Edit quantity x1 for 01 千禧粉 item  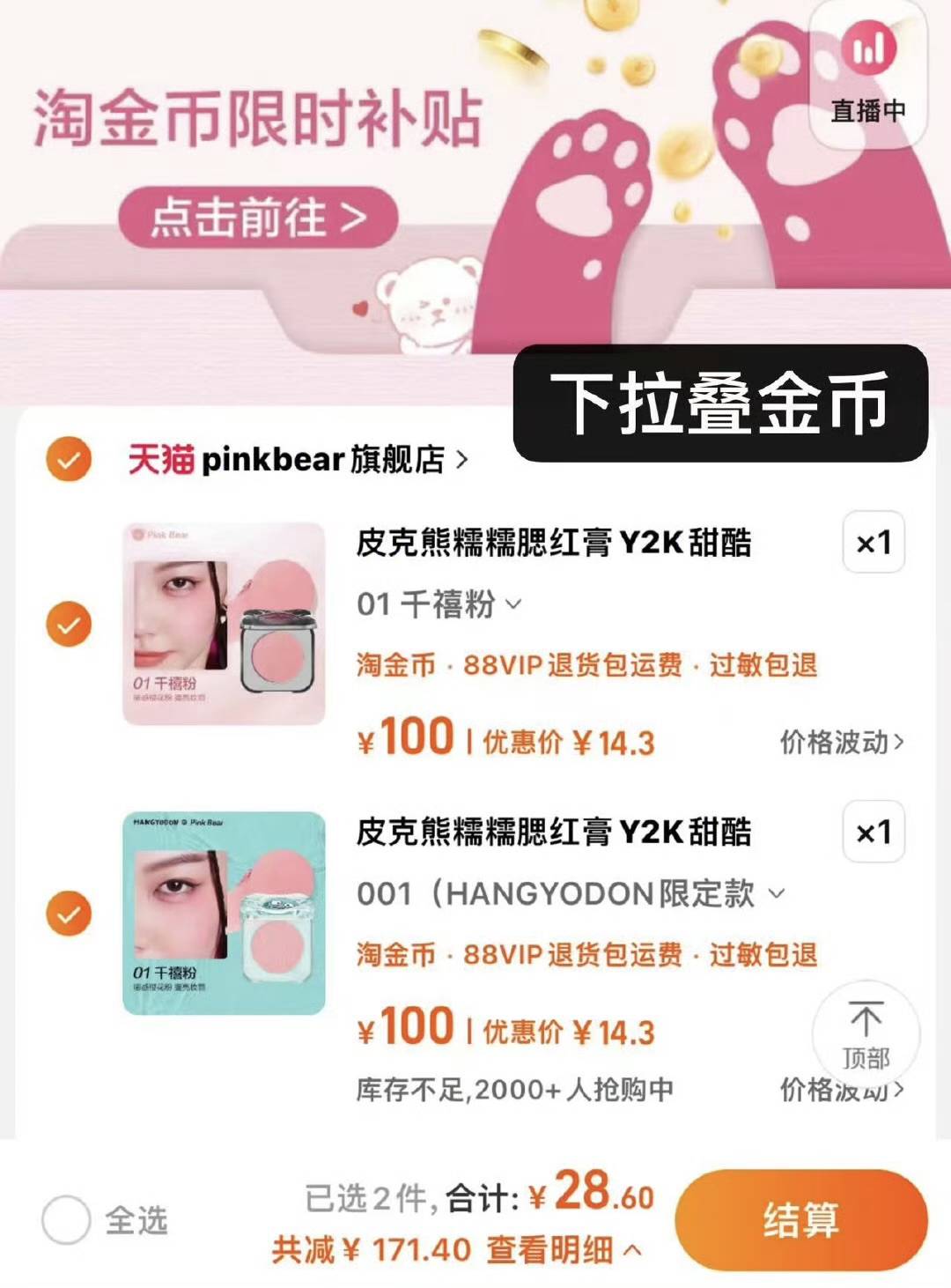pos(874,543)
